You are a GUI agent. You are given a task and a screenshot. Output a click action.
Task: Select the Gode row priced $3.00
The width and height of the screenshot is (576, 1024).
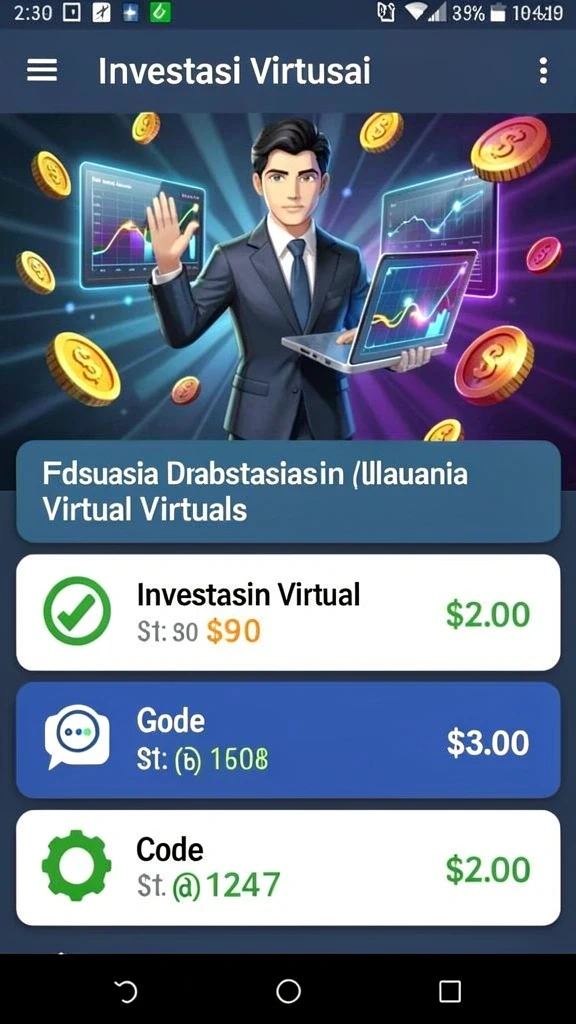(x=288, y=740)
